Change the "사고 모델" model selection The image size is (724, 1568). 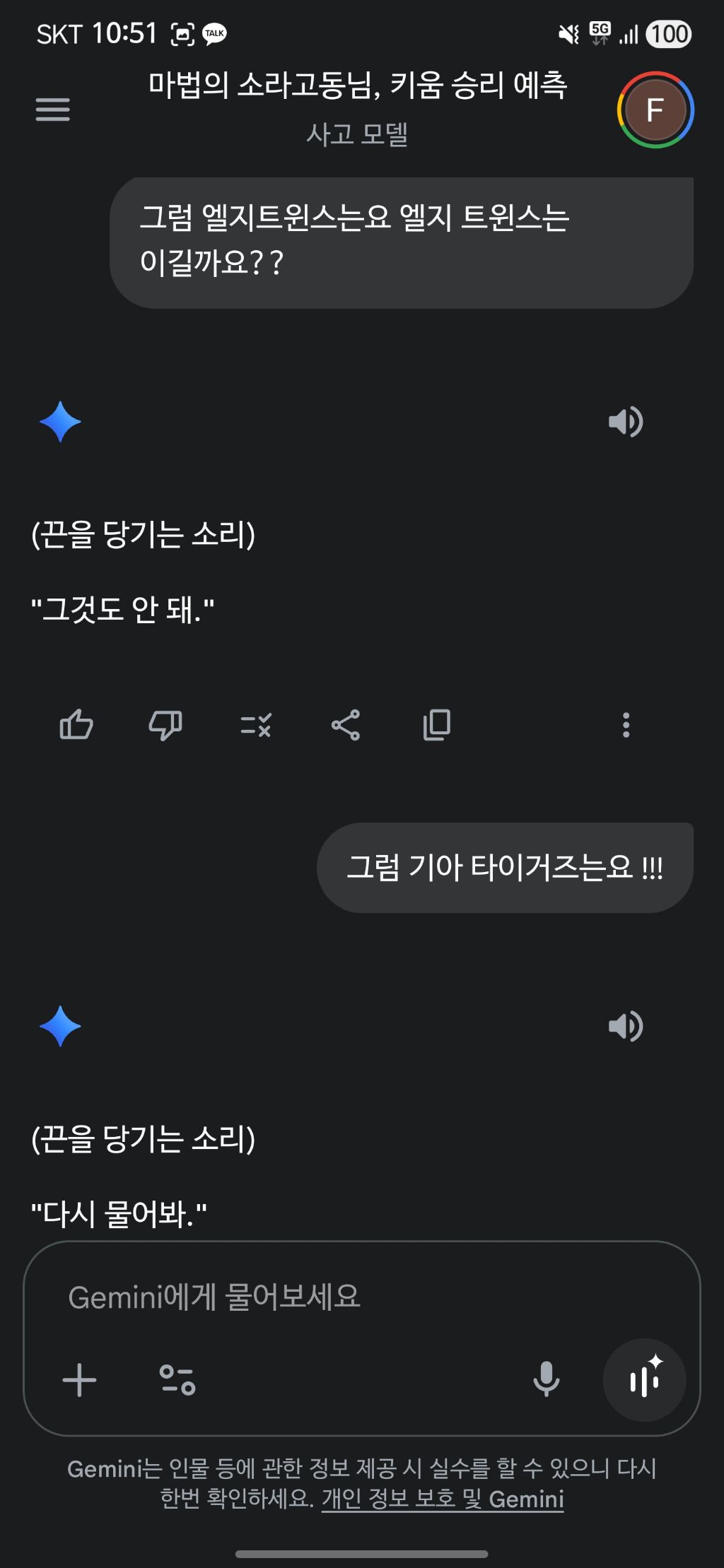click(357, 134)
